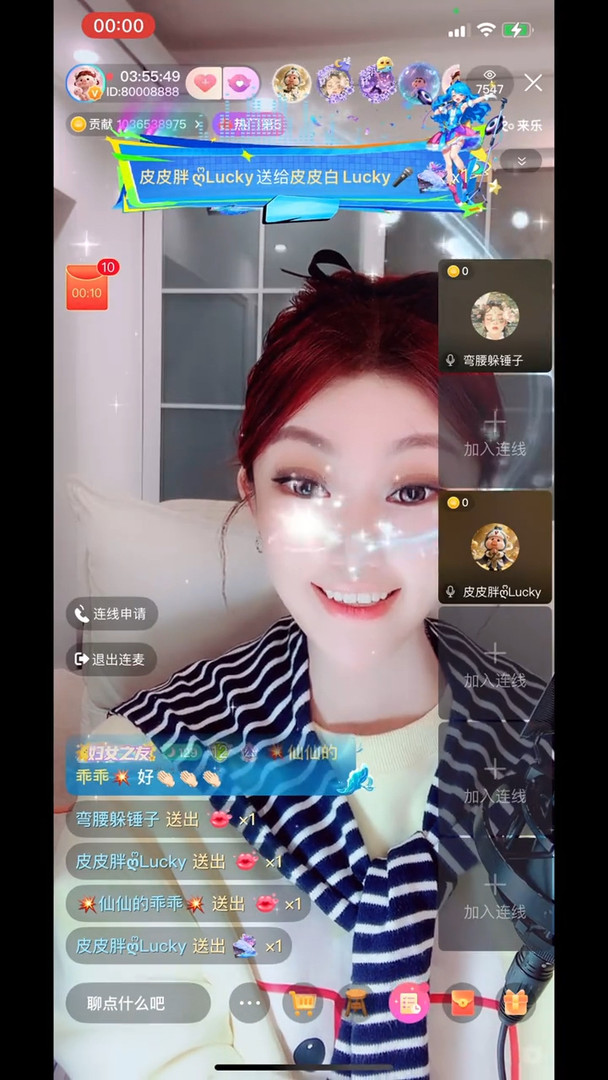Open the red packet icon in bottom bar
This screenshot has height=1080, width=608.
(x=461, y=1003)
